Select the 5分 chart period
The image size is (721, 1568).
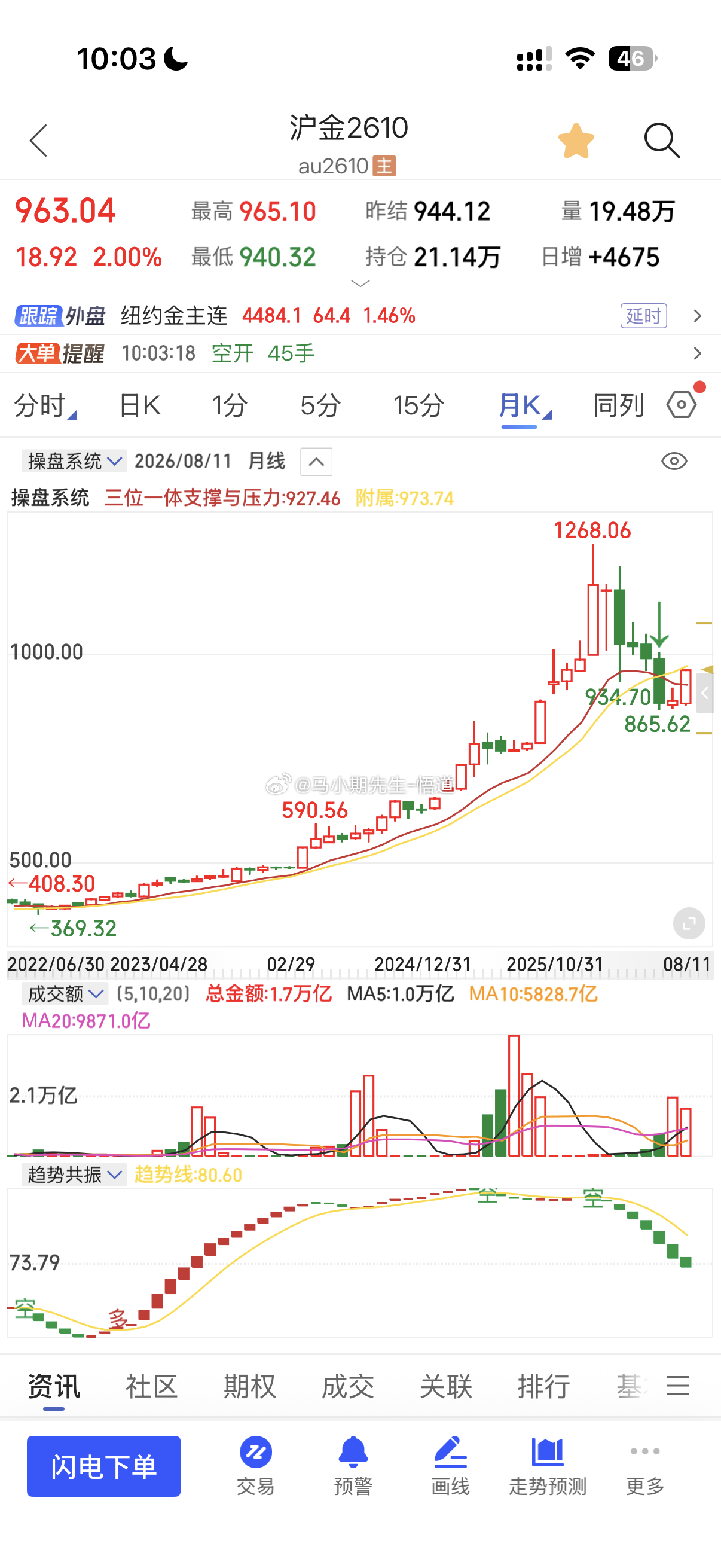[x=320, y=405]
